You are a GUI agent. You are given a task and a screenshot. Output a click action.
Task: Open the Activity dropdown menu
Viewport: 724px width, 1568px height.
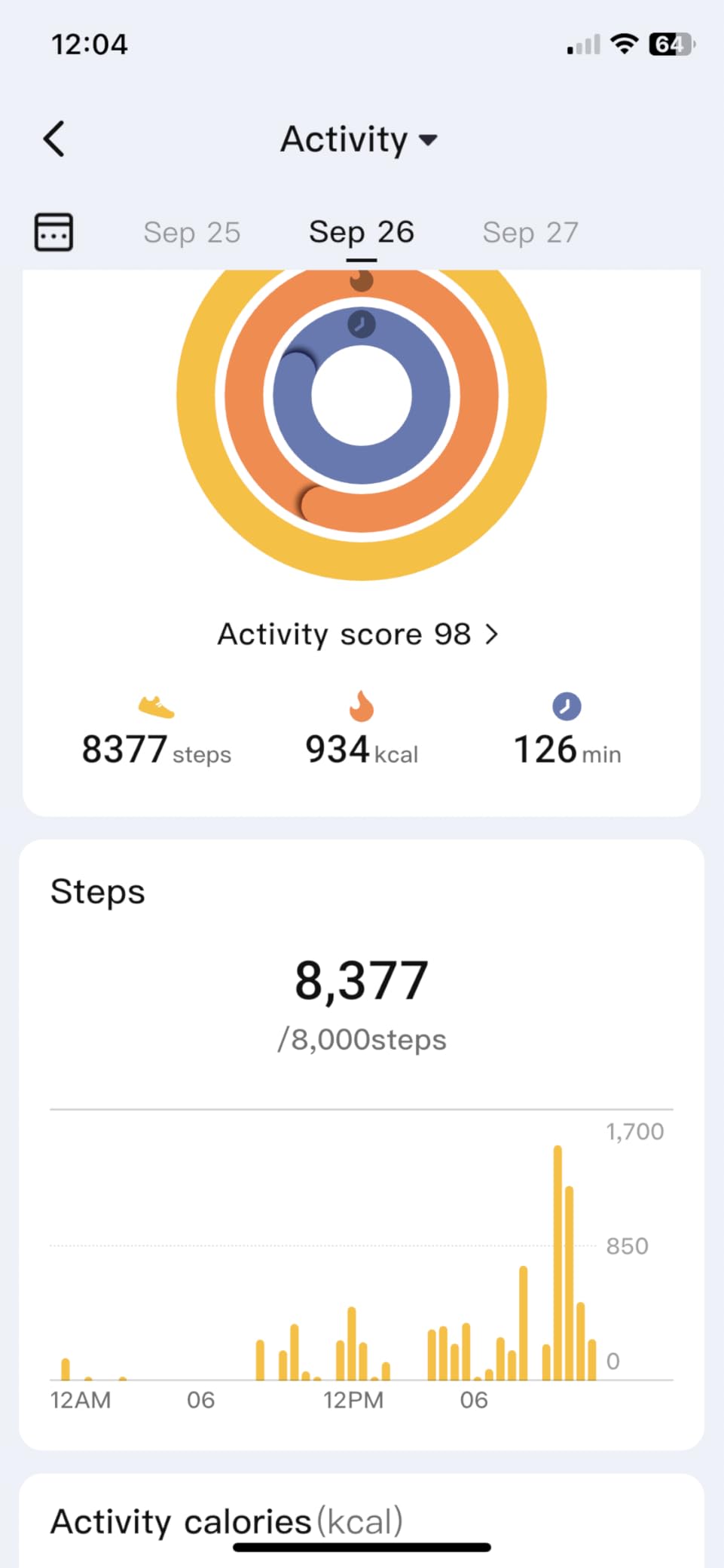pos(359,139)
